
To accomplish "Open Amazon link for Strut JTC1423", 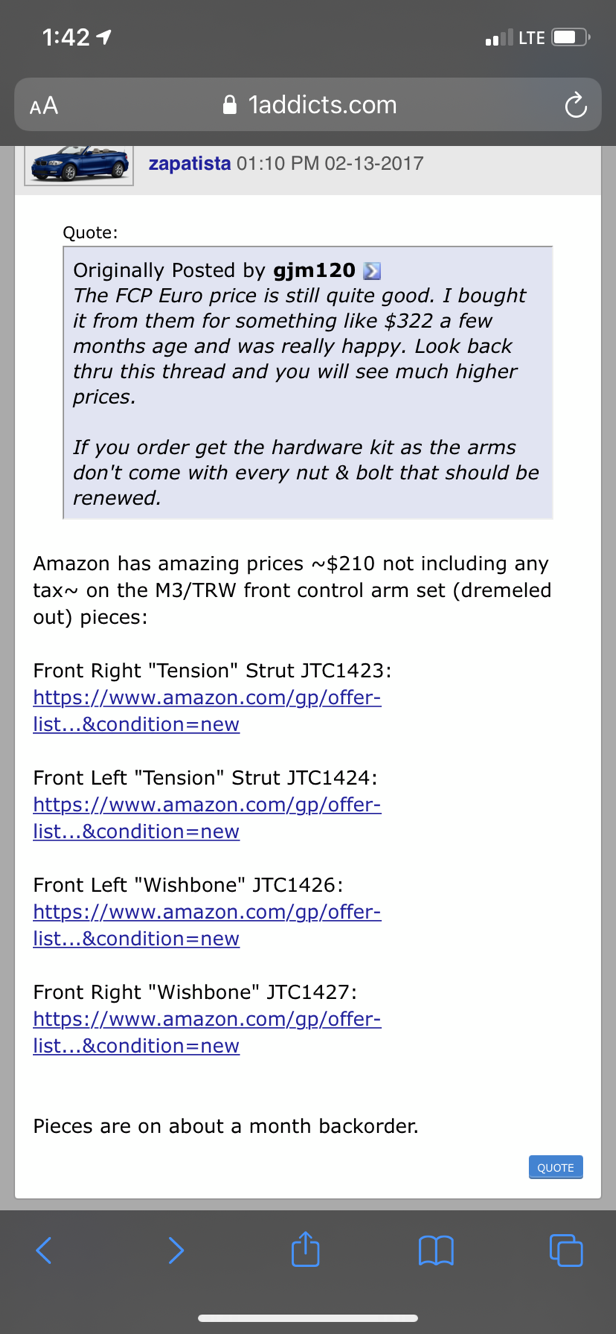I will click(x=207, y=711).
